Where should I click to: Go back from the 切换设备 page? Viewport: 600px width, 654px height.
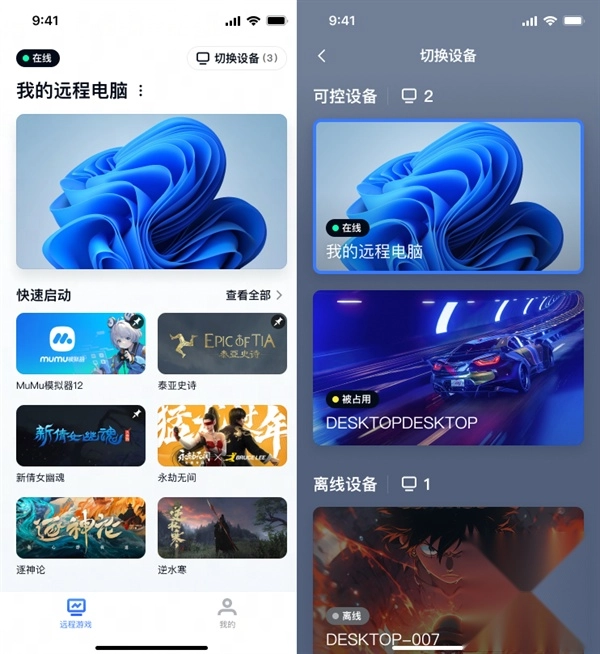coord(321,56)
